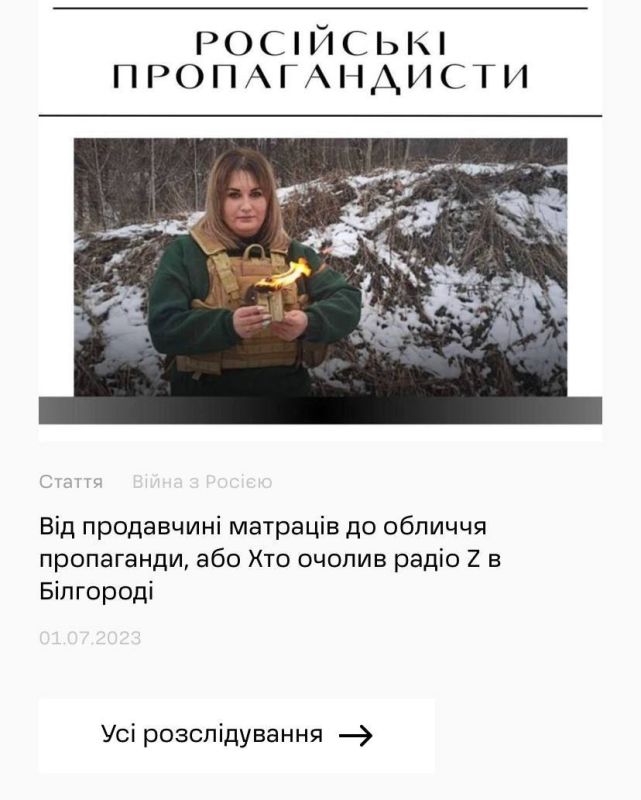Open Усі розслідування

coord(237,735)
